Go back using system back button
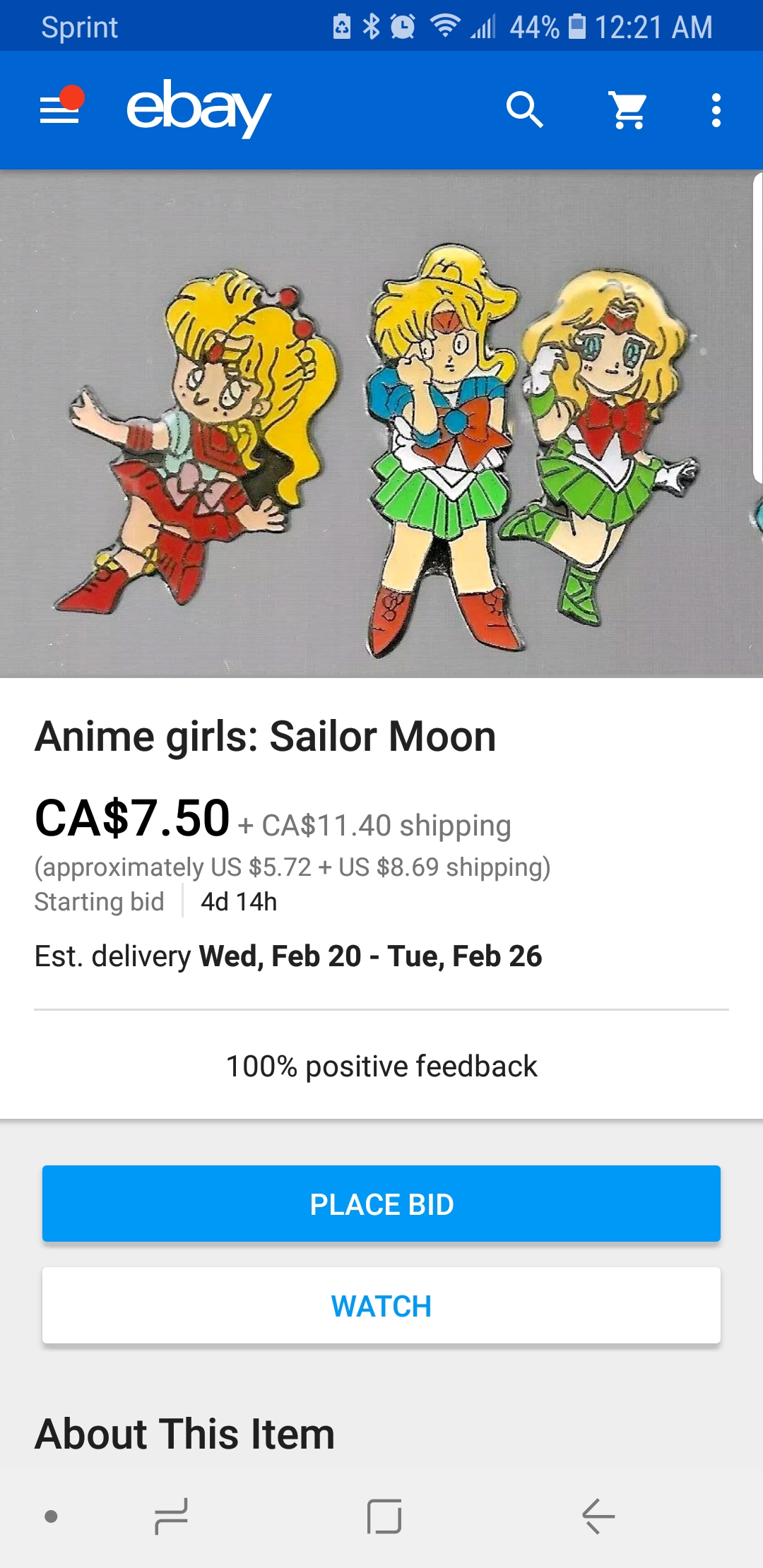Viewport: 763px width, 1568px height. 598,1516
